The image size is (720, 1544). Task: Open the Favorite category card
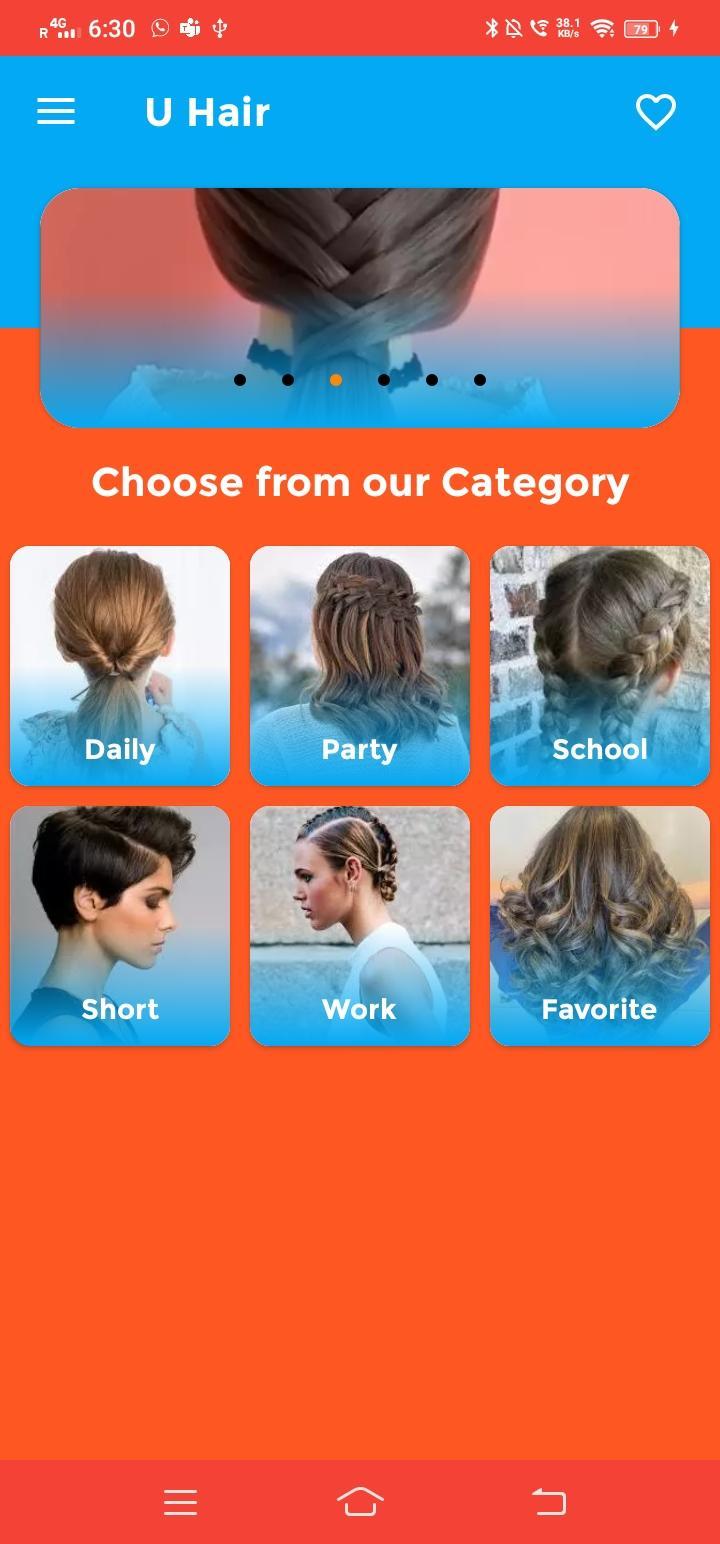click(600, 926)
